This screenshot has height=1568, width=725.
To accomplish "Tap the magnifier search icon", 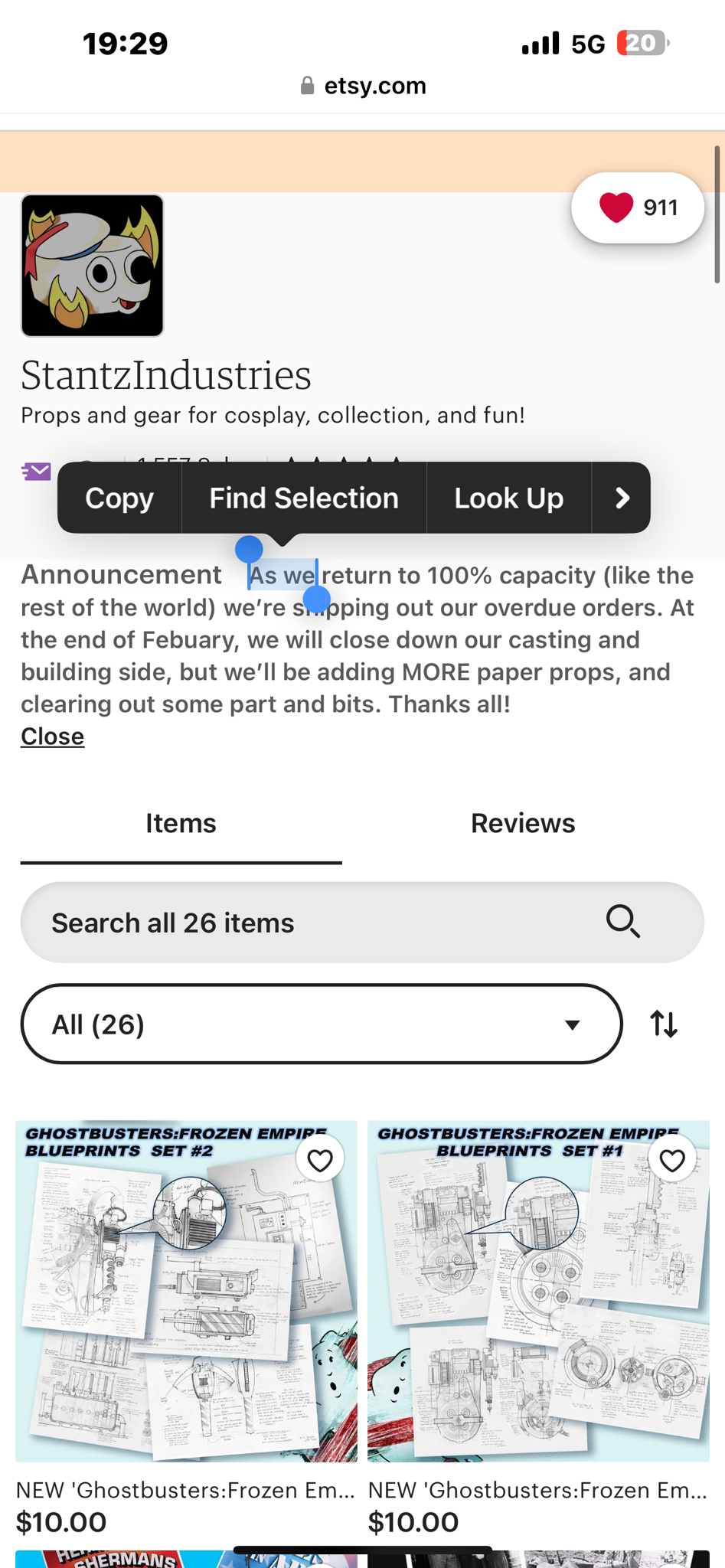I will coord(623,921).
